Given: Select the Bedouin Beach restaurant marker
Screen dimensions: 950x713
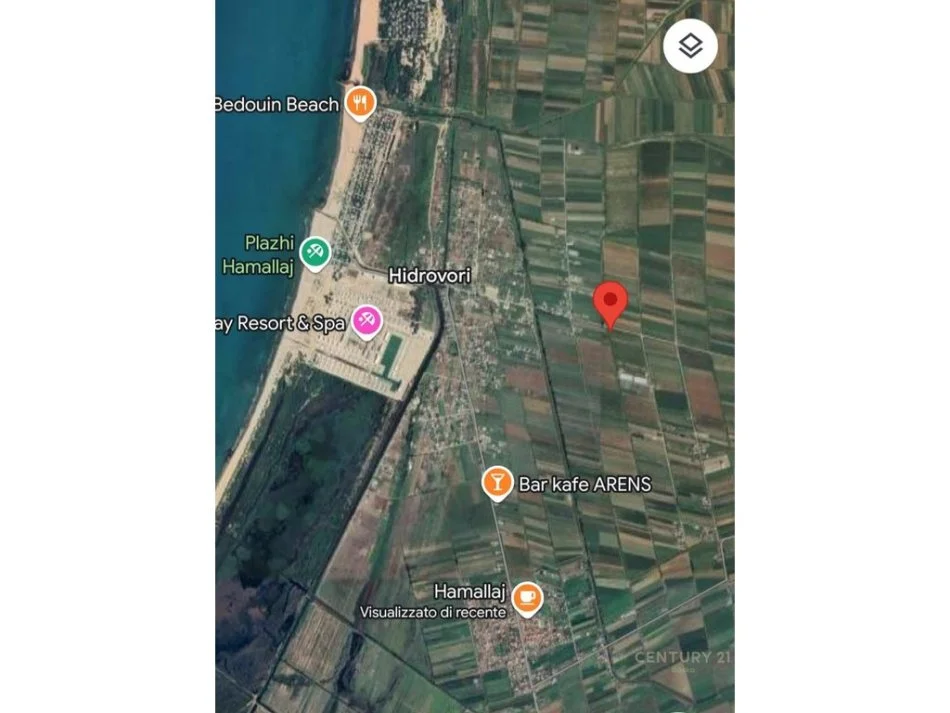Looking at the screenshot, I should click(x=360, y=102).
